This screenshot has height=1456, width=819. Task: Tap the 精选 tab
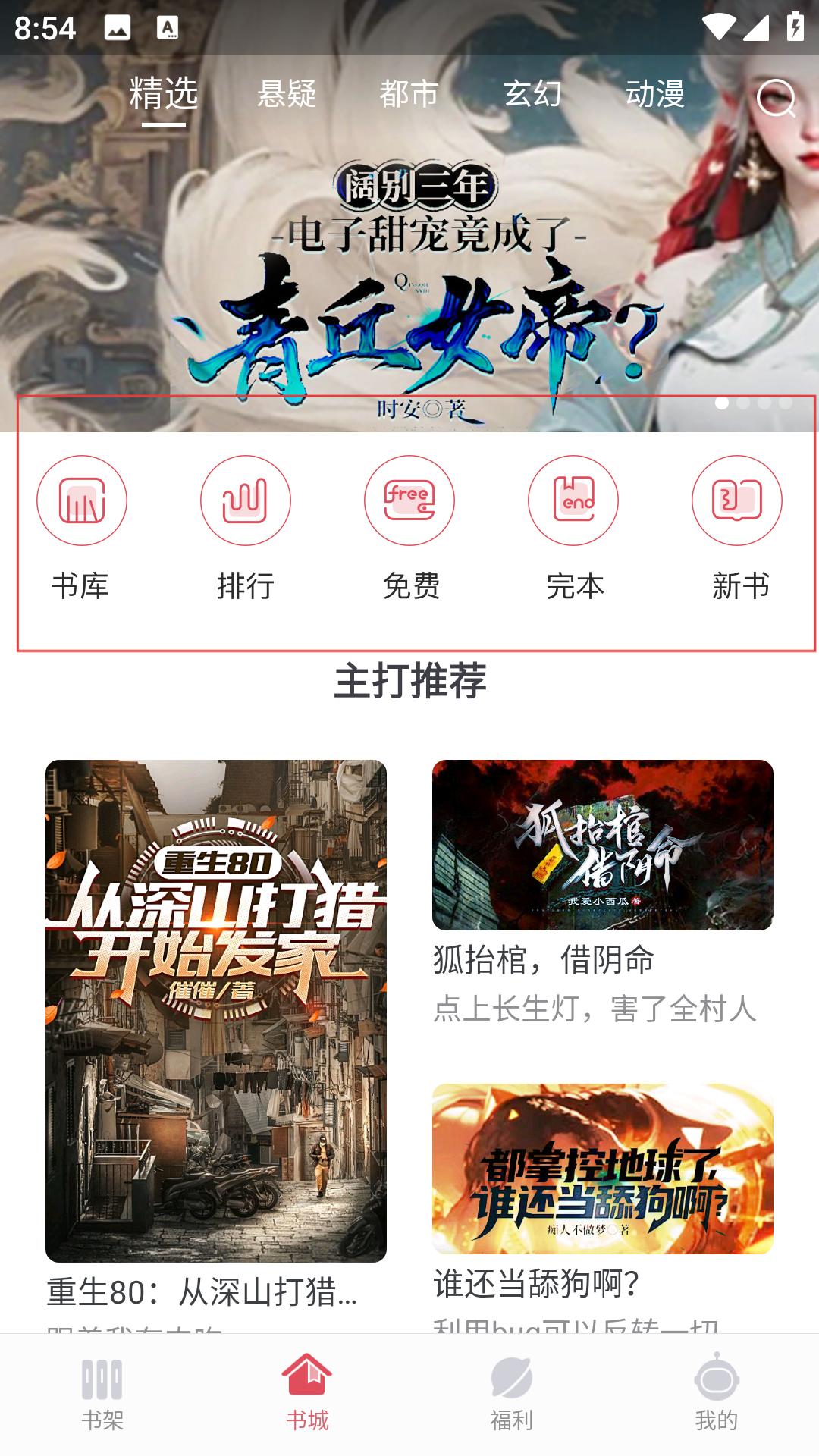coord(164,94)
